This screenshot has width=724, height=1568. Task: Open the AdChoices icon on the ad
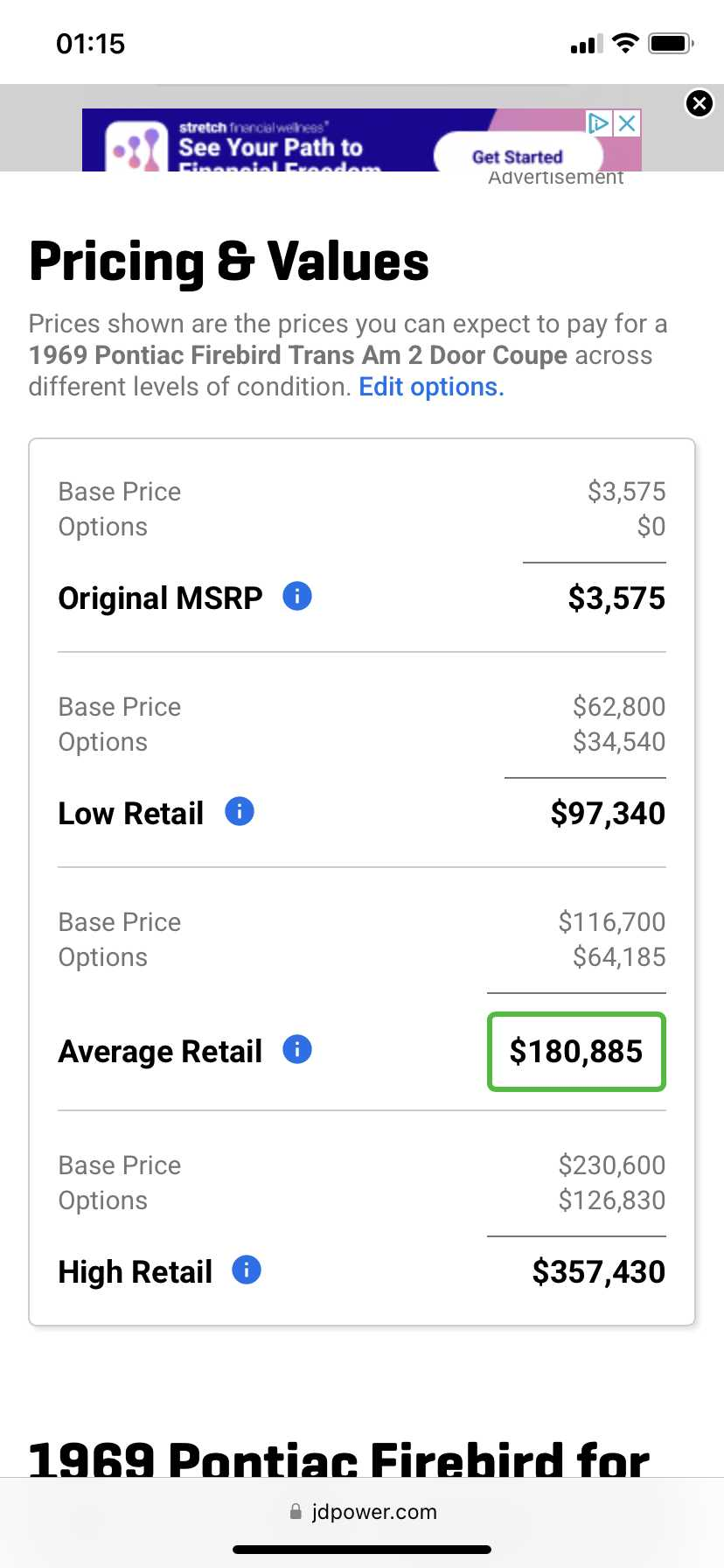(598, 122)
